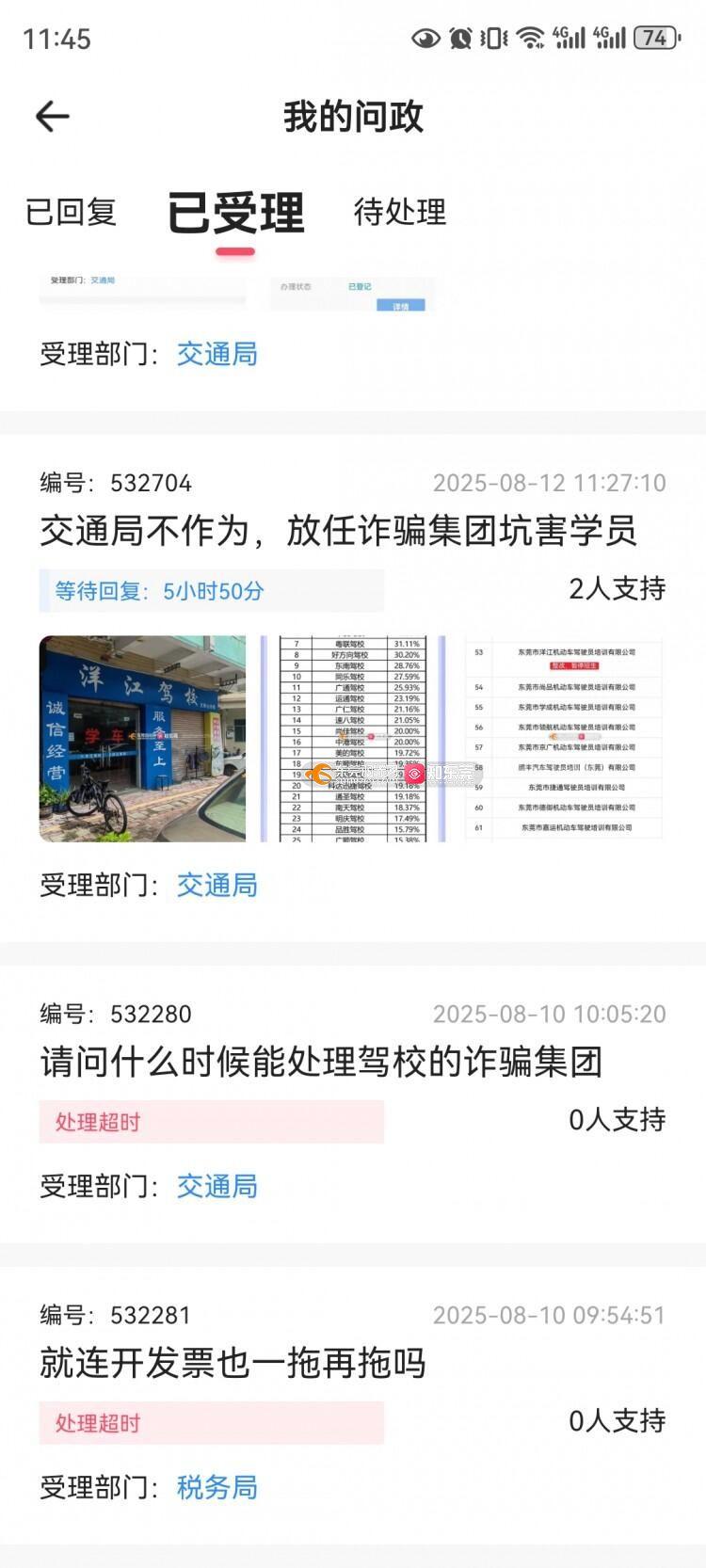Open the driving school percentage table image
The height and width of the screenshot is (1568, 706).
coord(353,739)
